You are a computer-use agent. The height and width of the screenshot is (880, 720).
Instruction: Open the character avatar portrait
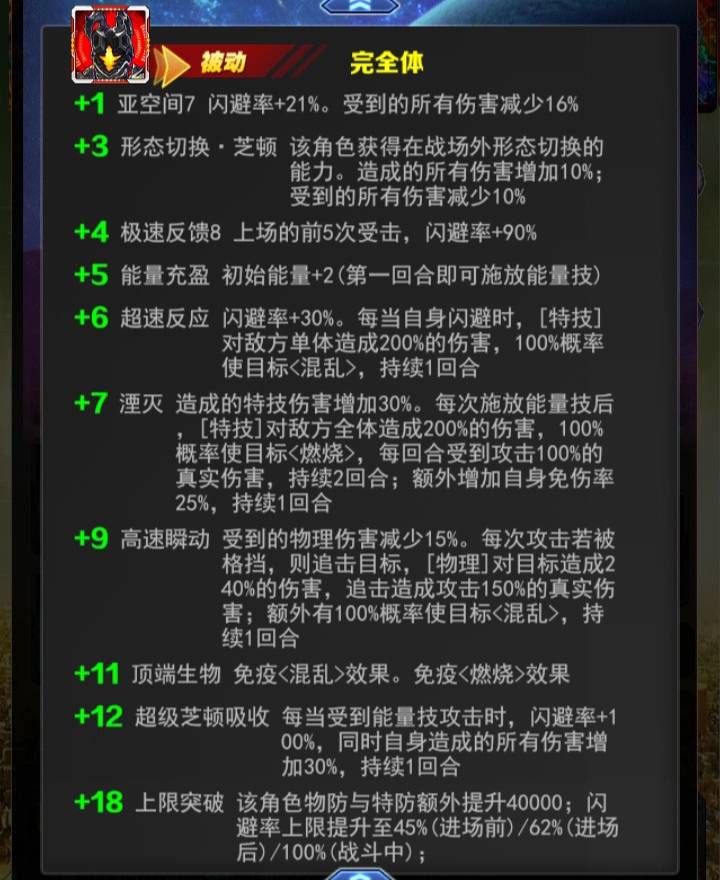(110, 44)
